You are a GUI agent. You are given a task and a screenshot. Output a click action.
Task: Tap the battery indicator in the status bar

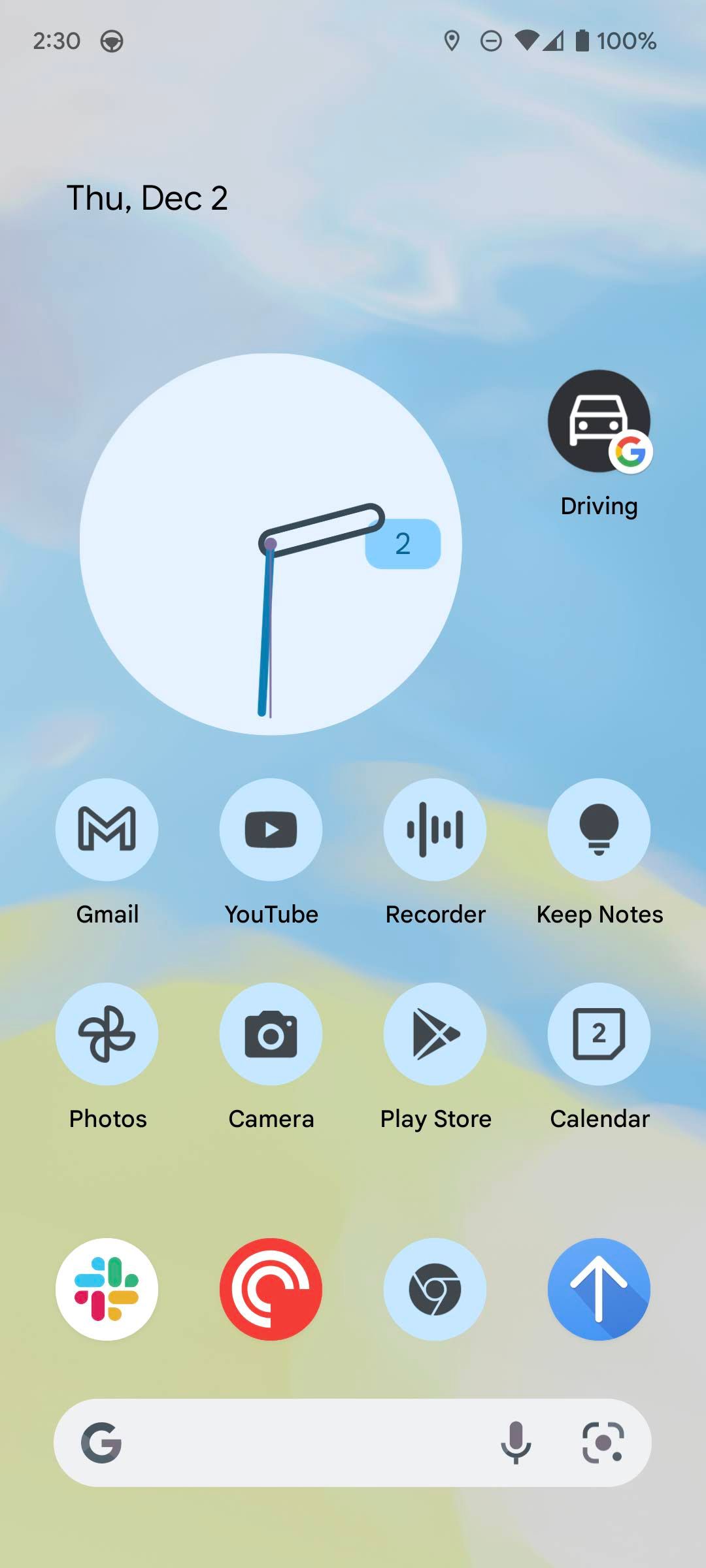click(x=581, y=41)
